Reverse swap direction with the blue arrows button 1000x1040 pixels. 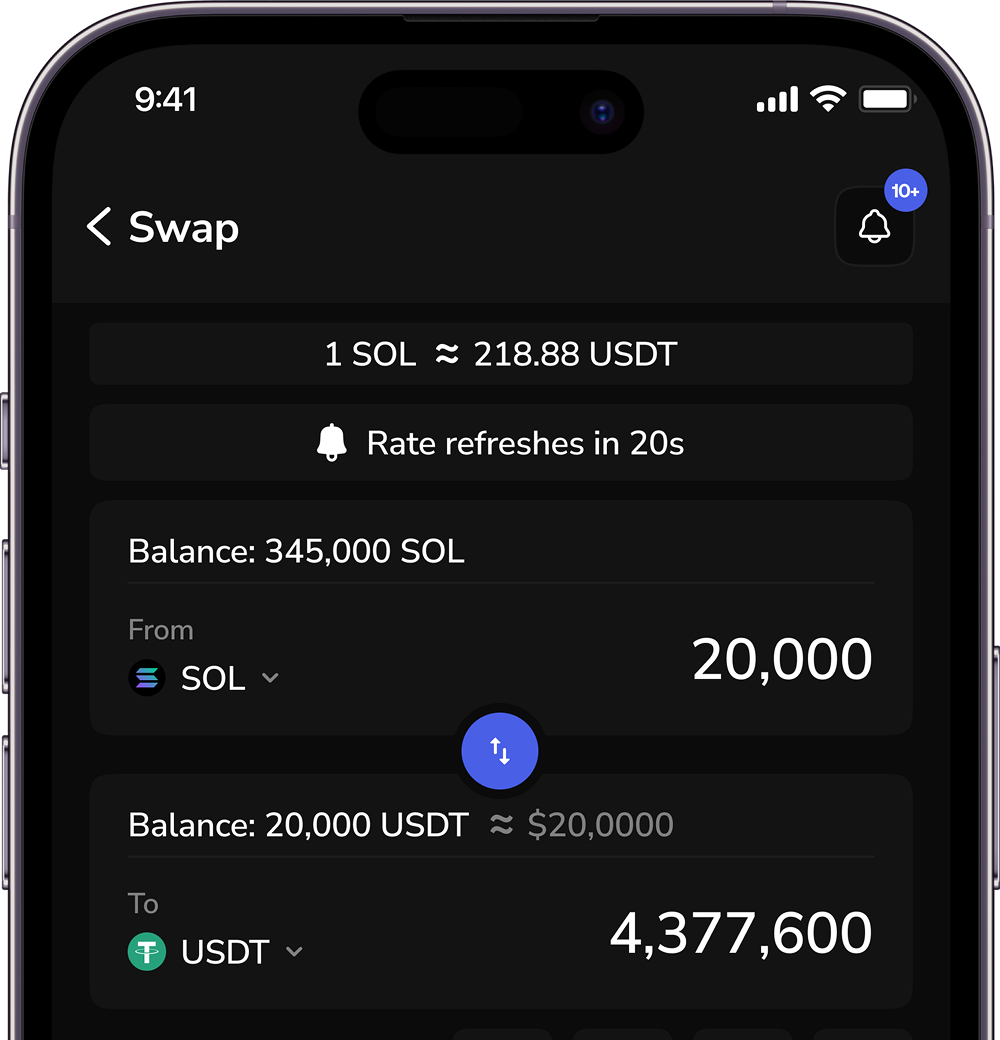click(500, 751)
